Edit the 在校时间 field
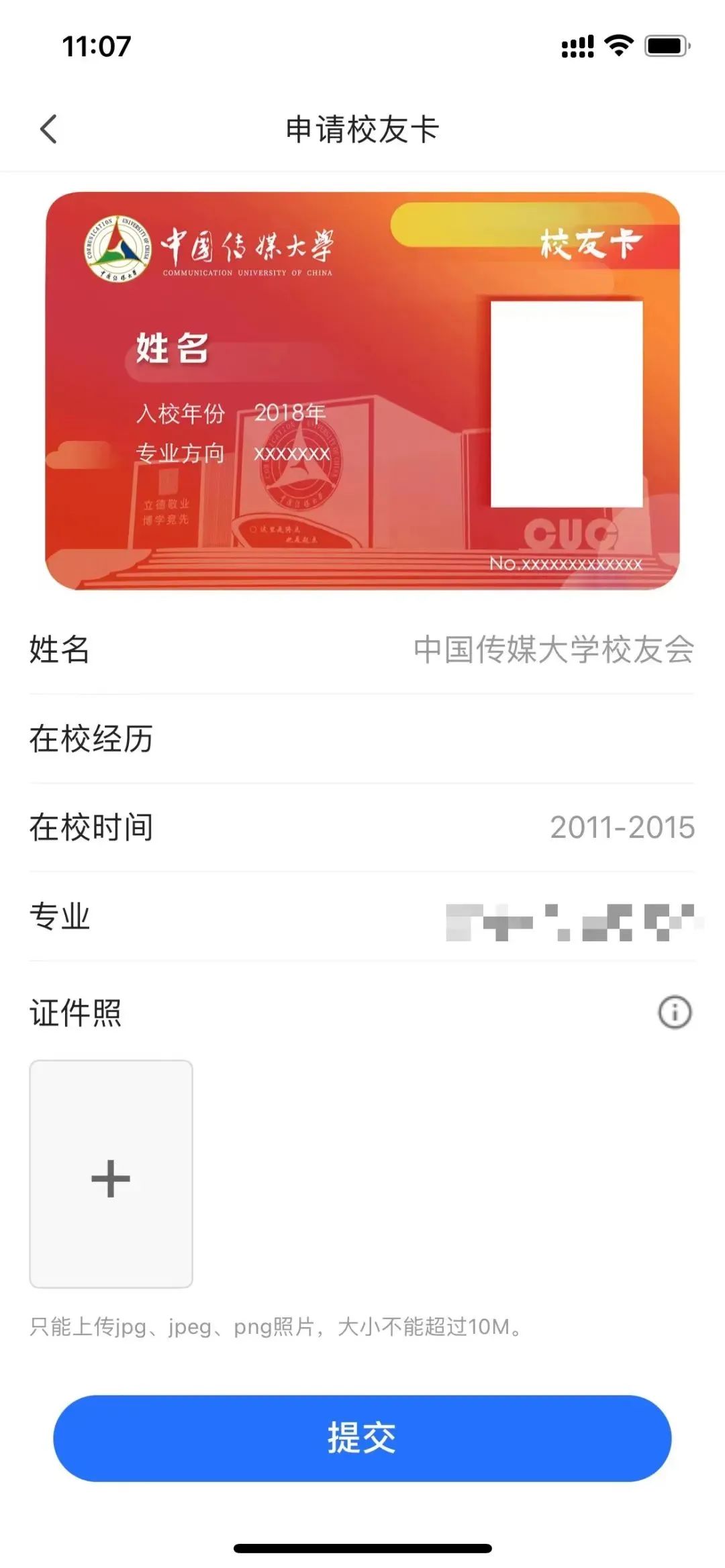 [x=362, y=827]
